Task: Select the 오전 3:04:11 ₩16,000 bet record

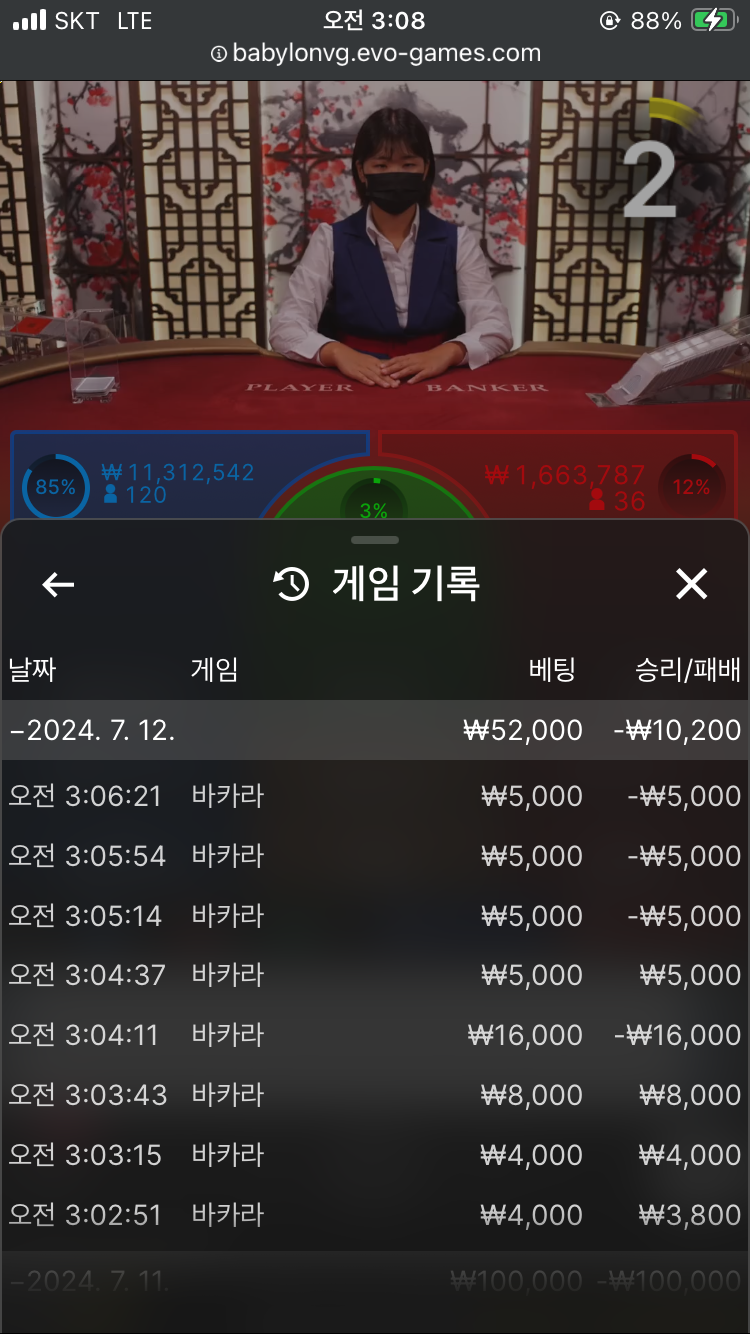Action: pos(374,1035)
